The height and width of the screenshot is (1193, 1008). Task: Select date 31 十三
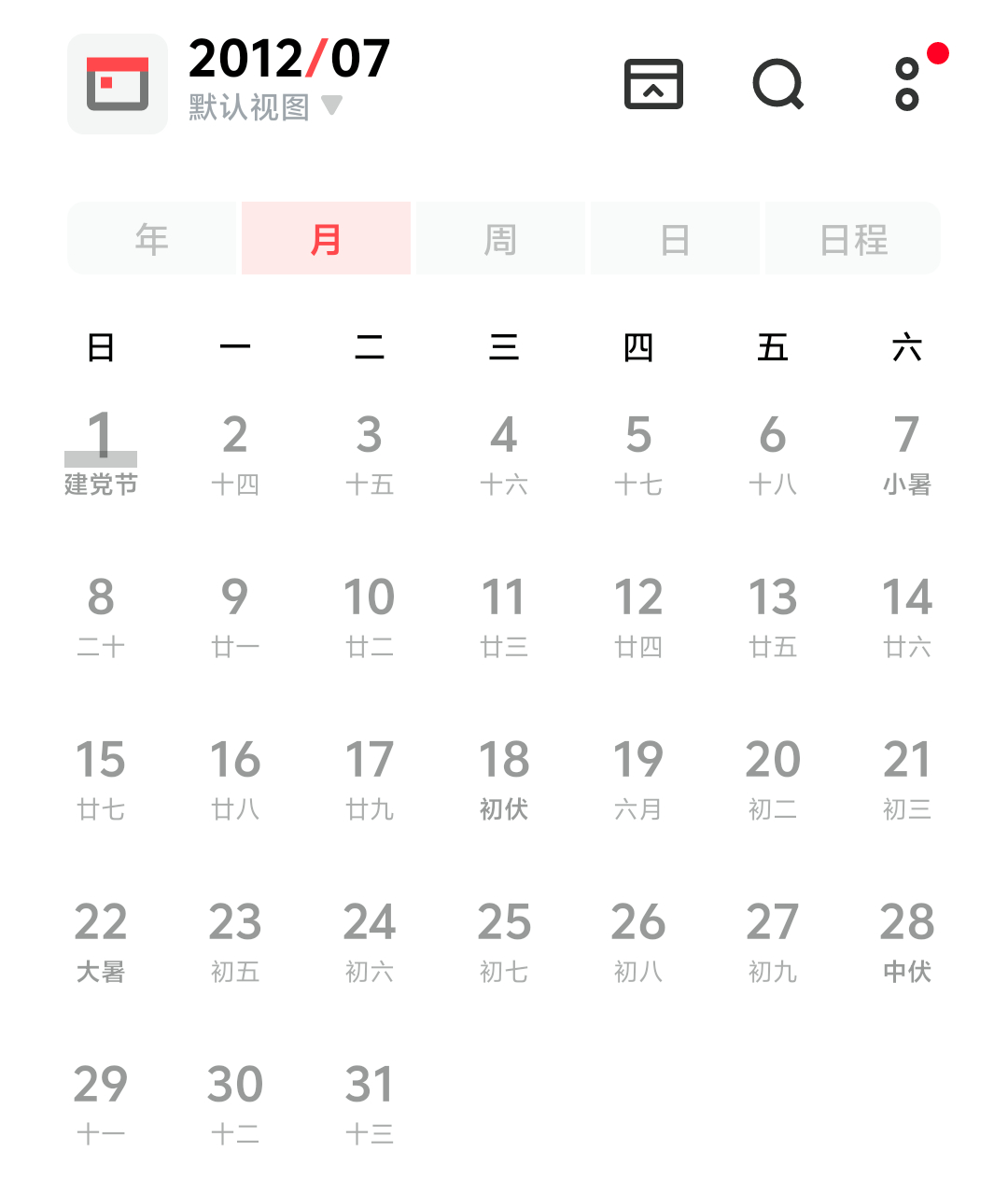370,1103
